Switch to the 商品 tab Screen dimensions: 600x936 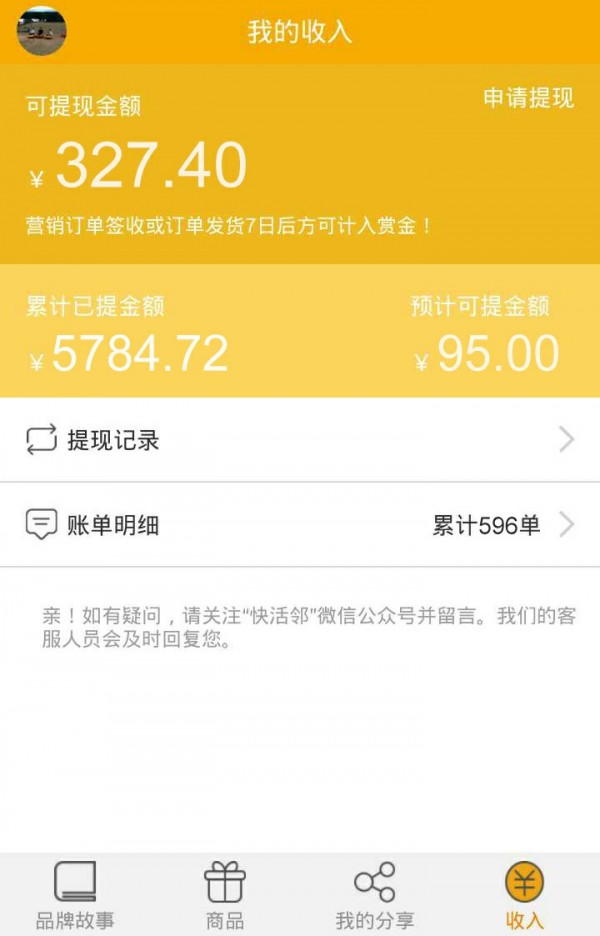pos(225,895)
